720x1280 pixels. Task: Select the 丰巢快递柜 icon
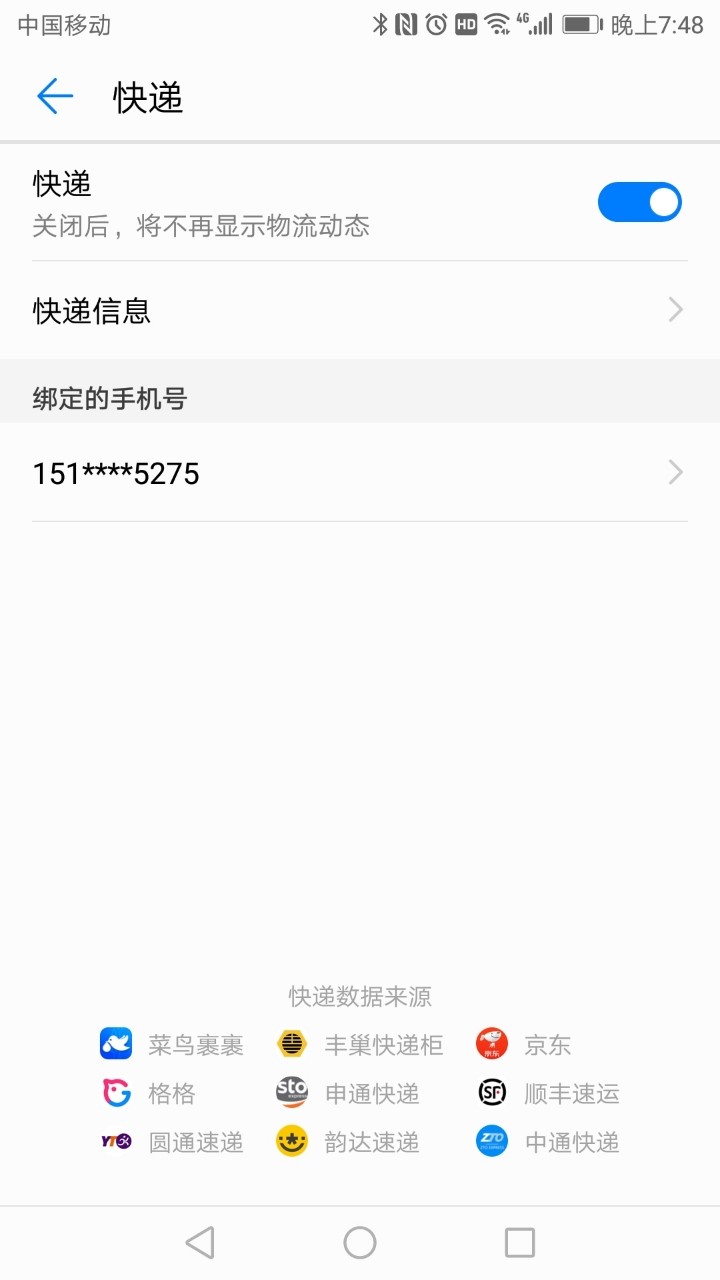click(290, 1043)
